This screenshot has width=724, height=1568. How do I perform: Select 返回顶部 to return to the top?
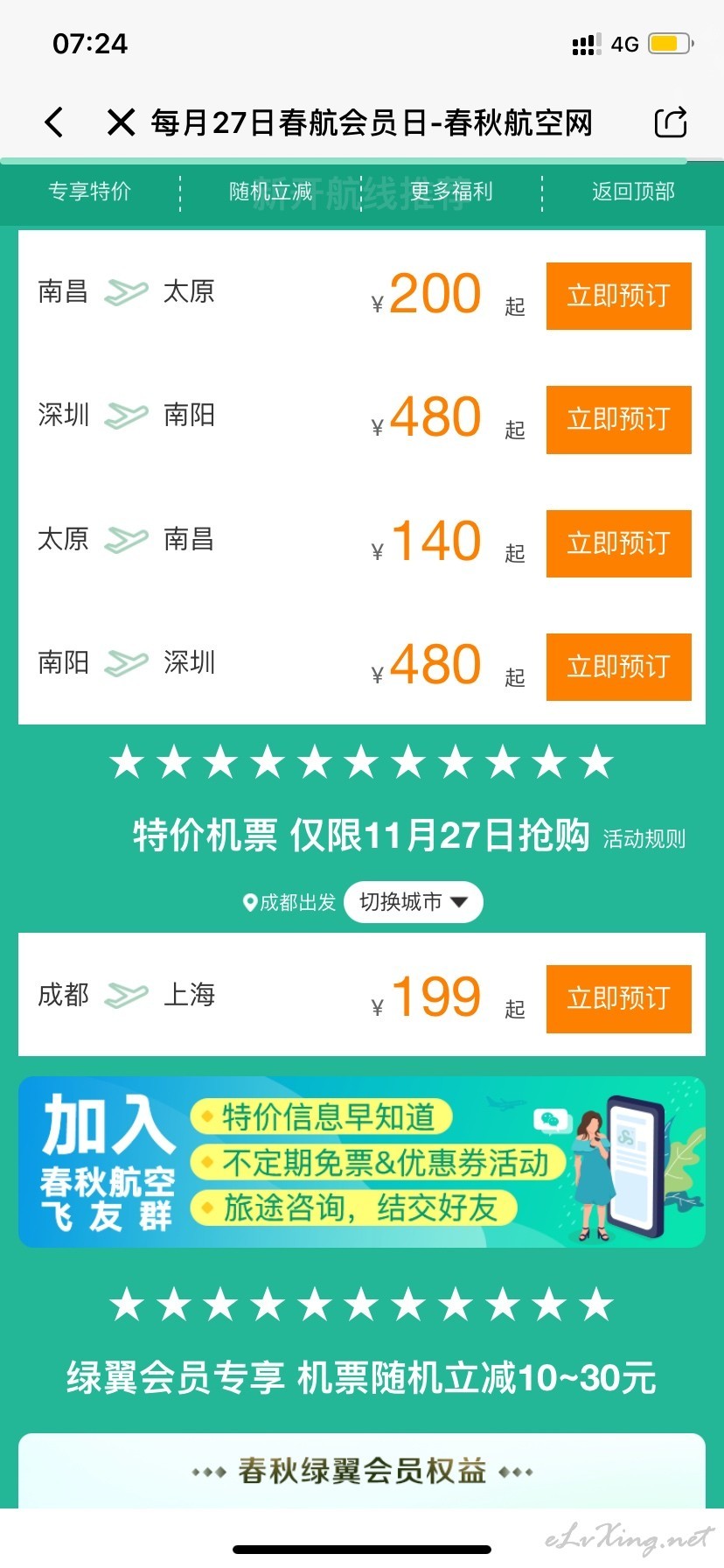click(x=633, y=192)
